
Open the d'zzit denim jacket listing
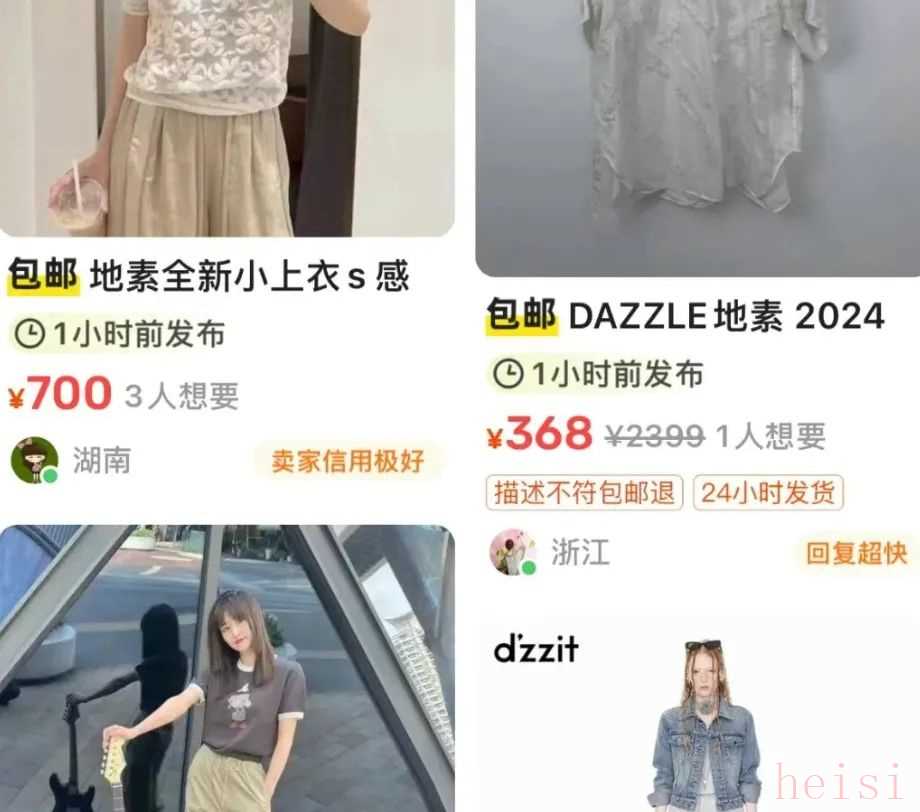coord(697,715)
